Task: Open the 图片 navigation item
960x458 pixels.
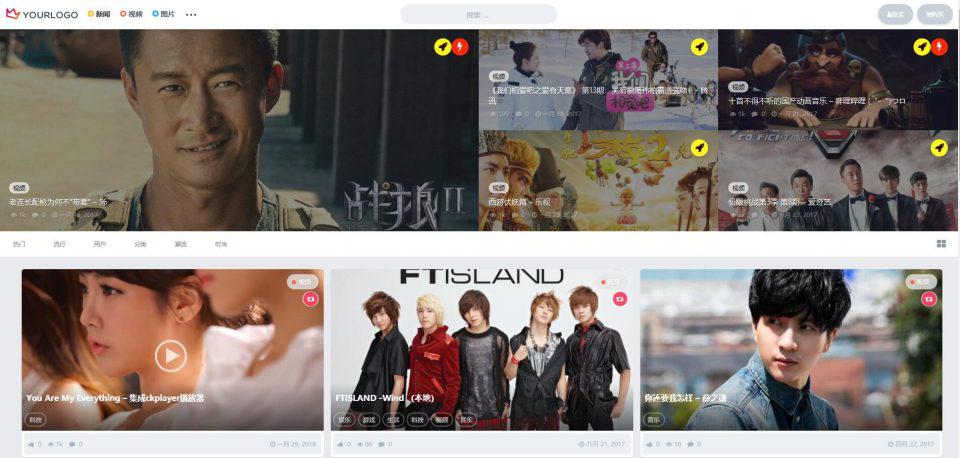Action: [x=163, y=15]
